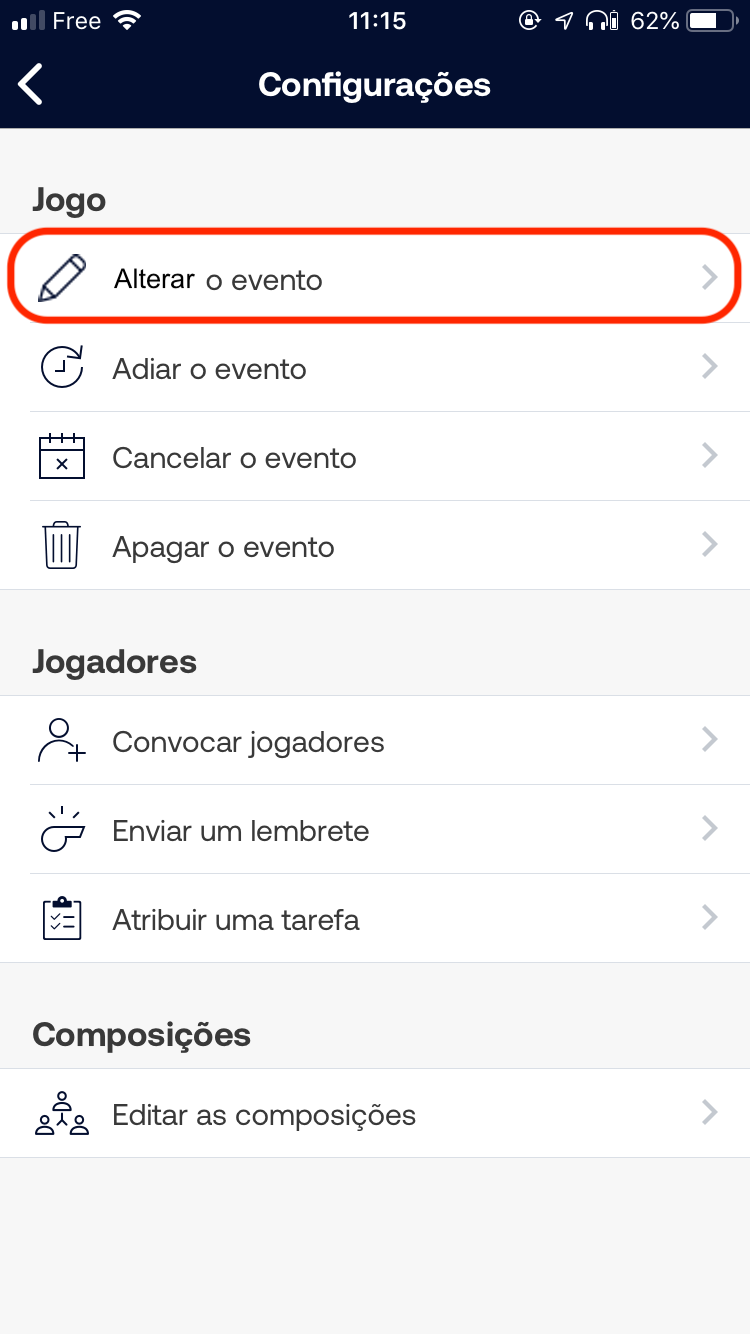
Task: Select the Jogadores section header
Action: tap(114, 661)
